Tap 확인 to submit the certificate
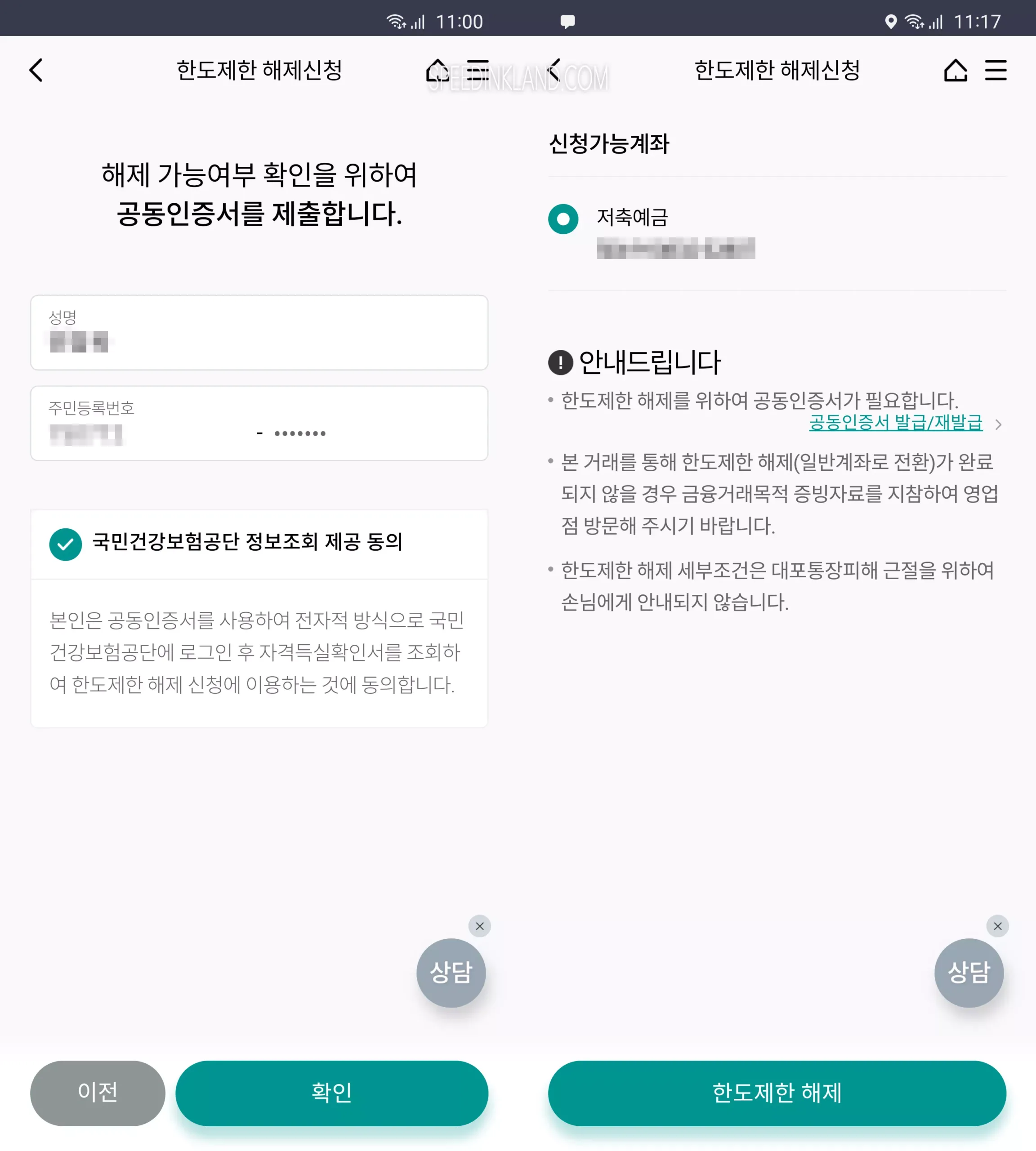The height and width of the screenshot is (1151, 1036). (x=331, y=1093)
